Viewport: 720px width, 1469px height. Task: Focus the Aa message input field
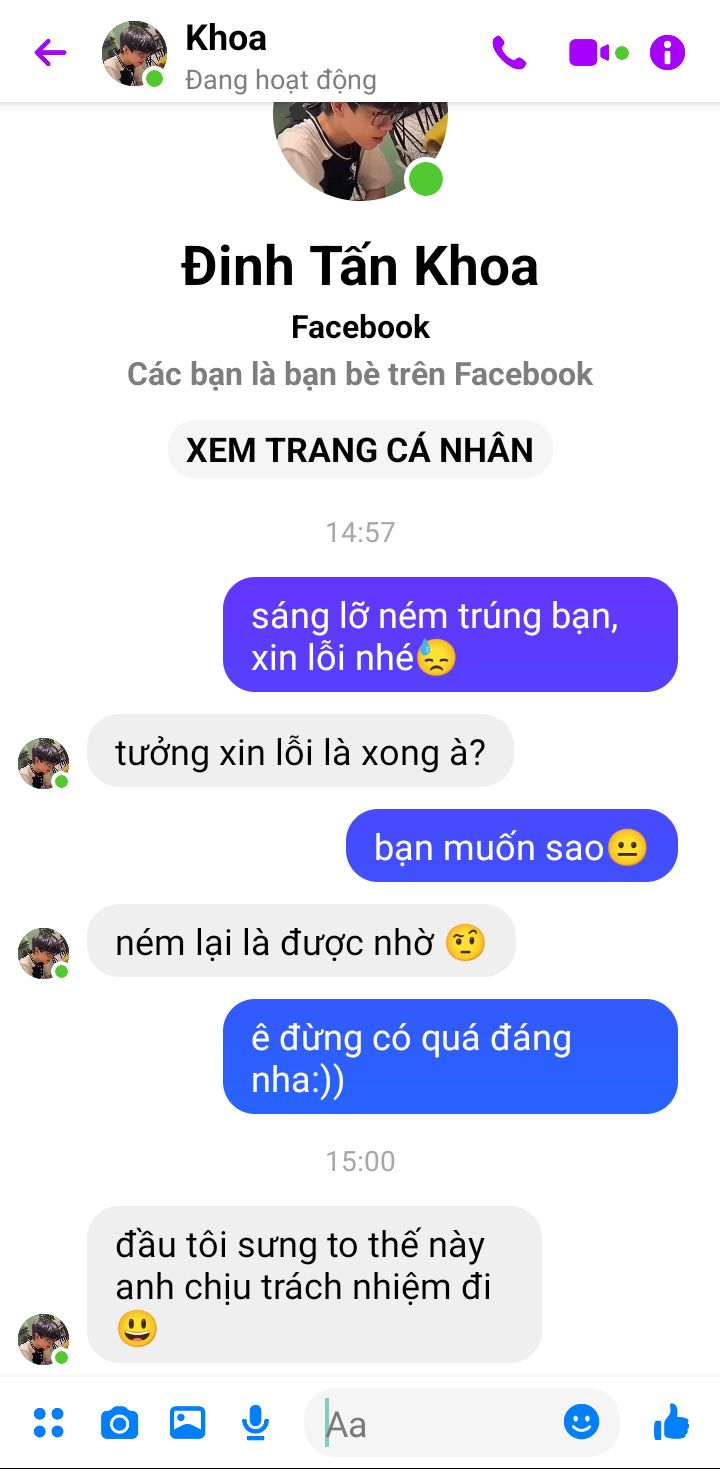440,1423
